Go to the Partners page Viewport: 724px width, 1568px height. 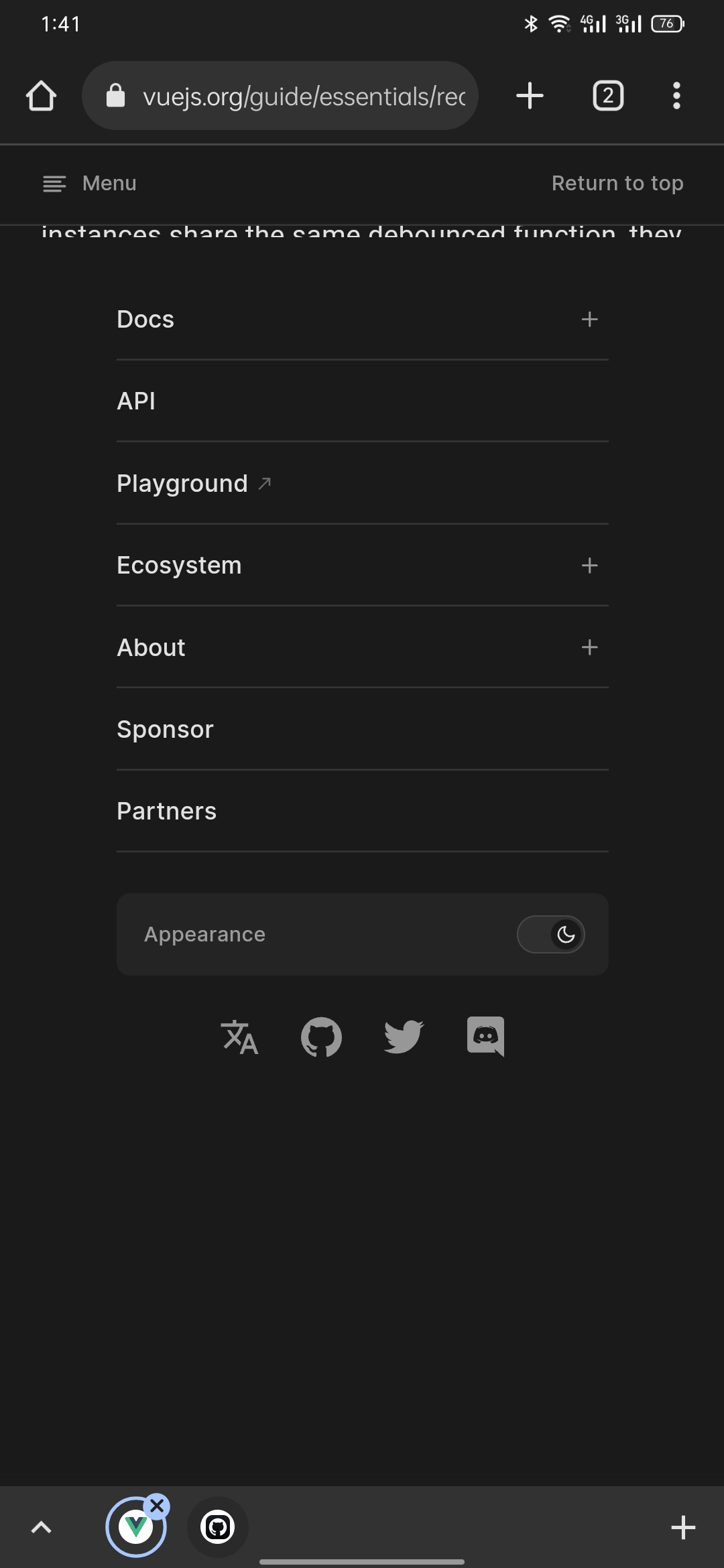point(167,811)
